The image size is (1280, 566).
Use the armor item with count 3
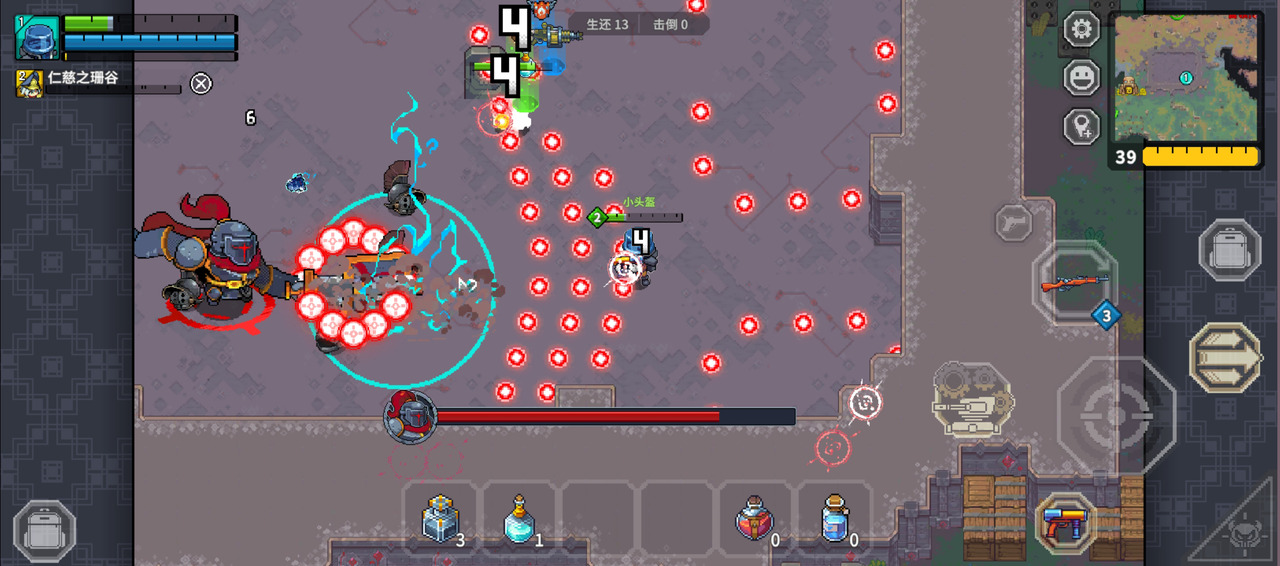tap(441, 520)
